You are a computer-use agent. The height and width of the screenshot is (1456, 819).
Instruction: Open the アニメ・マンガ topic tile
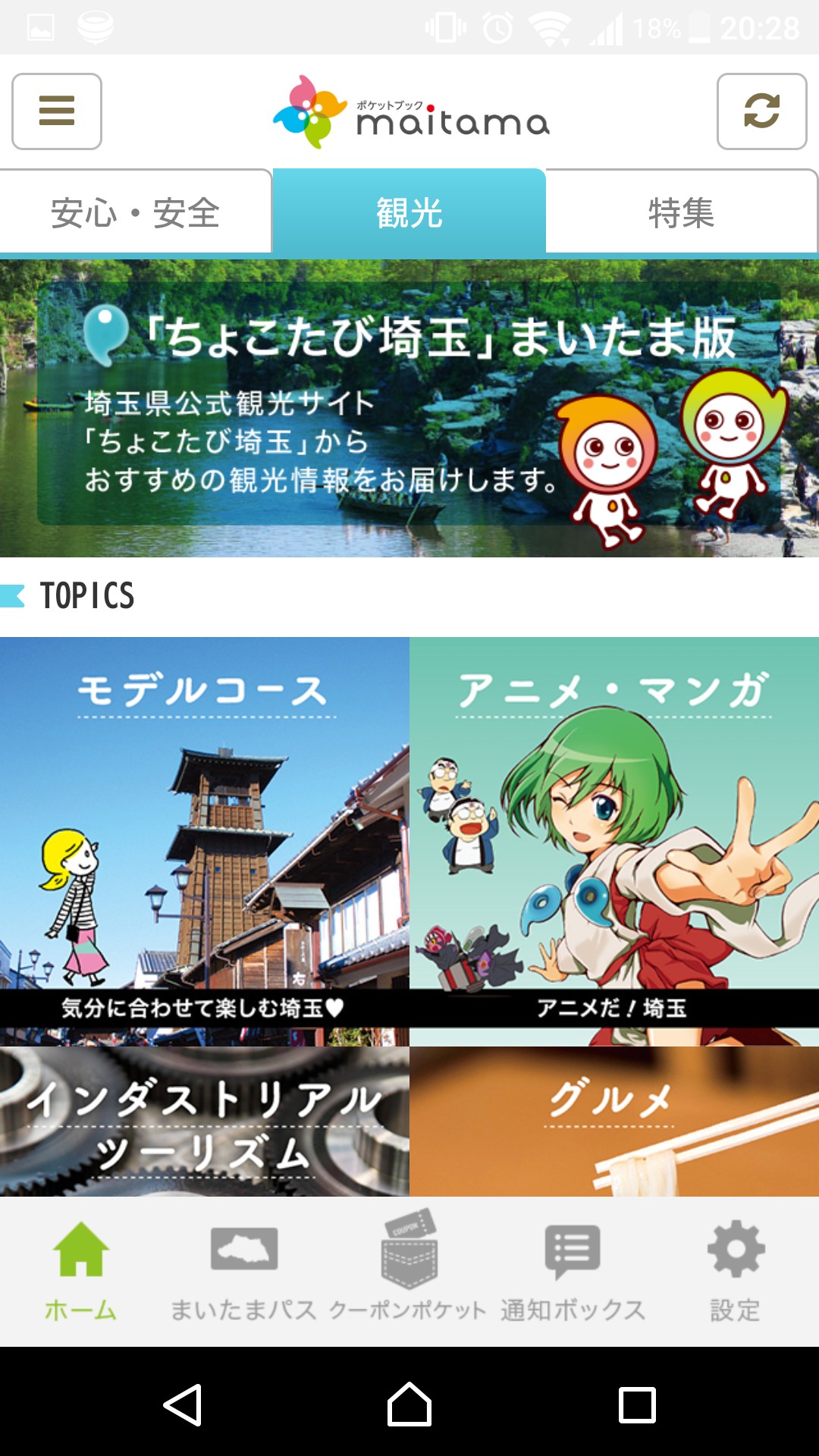tap(614, 842)
